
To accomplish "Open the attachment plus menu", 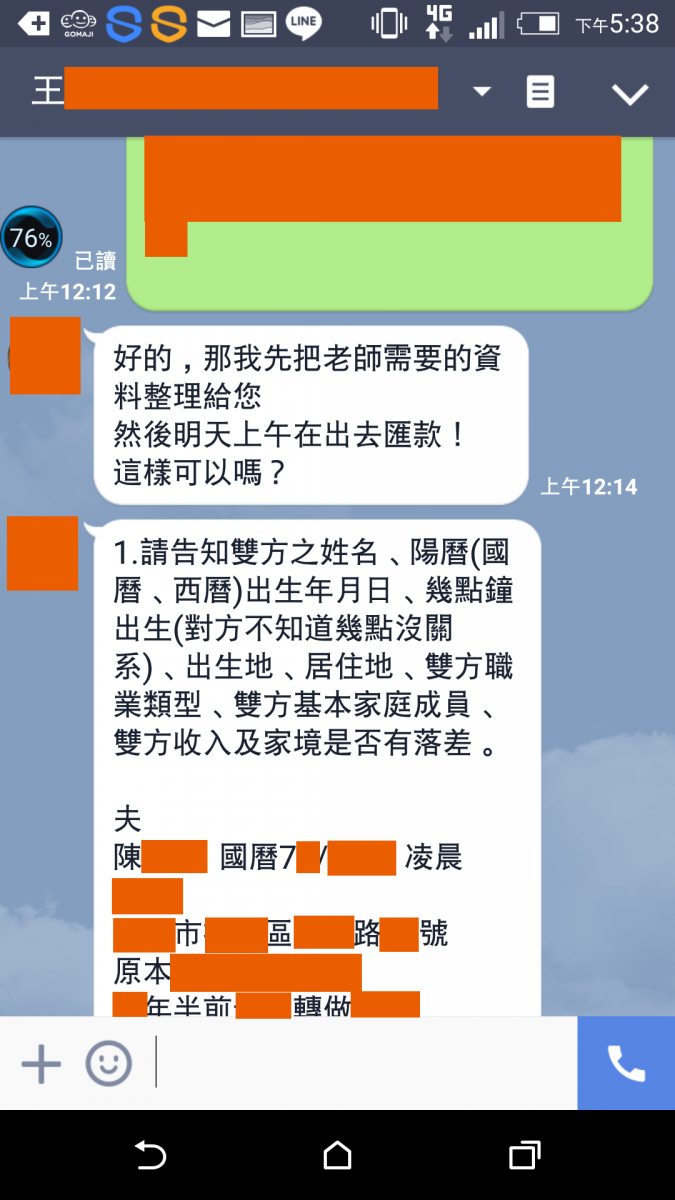I will pyautogui.click(x=41, y=1064).
